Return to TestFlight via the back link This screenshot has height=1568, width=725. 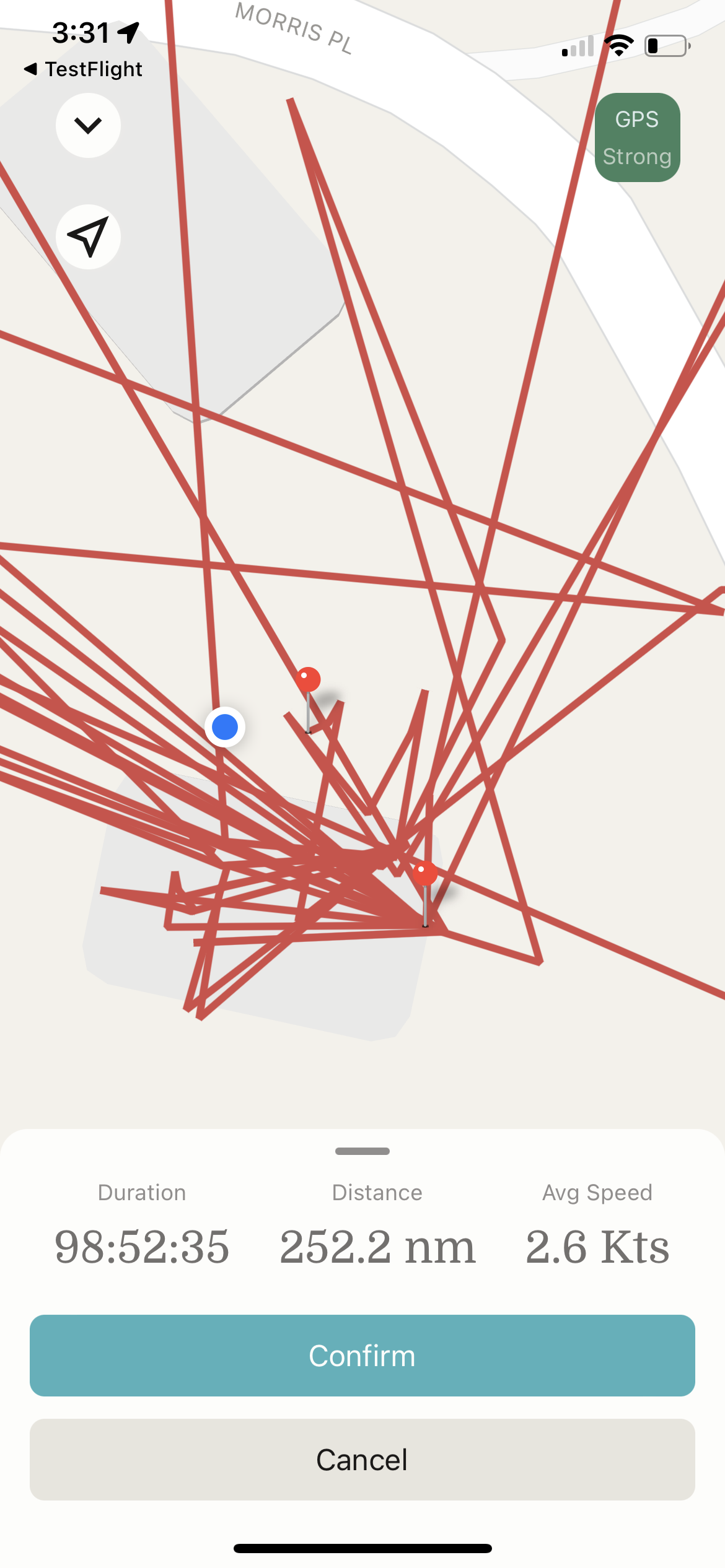point(83,69)
